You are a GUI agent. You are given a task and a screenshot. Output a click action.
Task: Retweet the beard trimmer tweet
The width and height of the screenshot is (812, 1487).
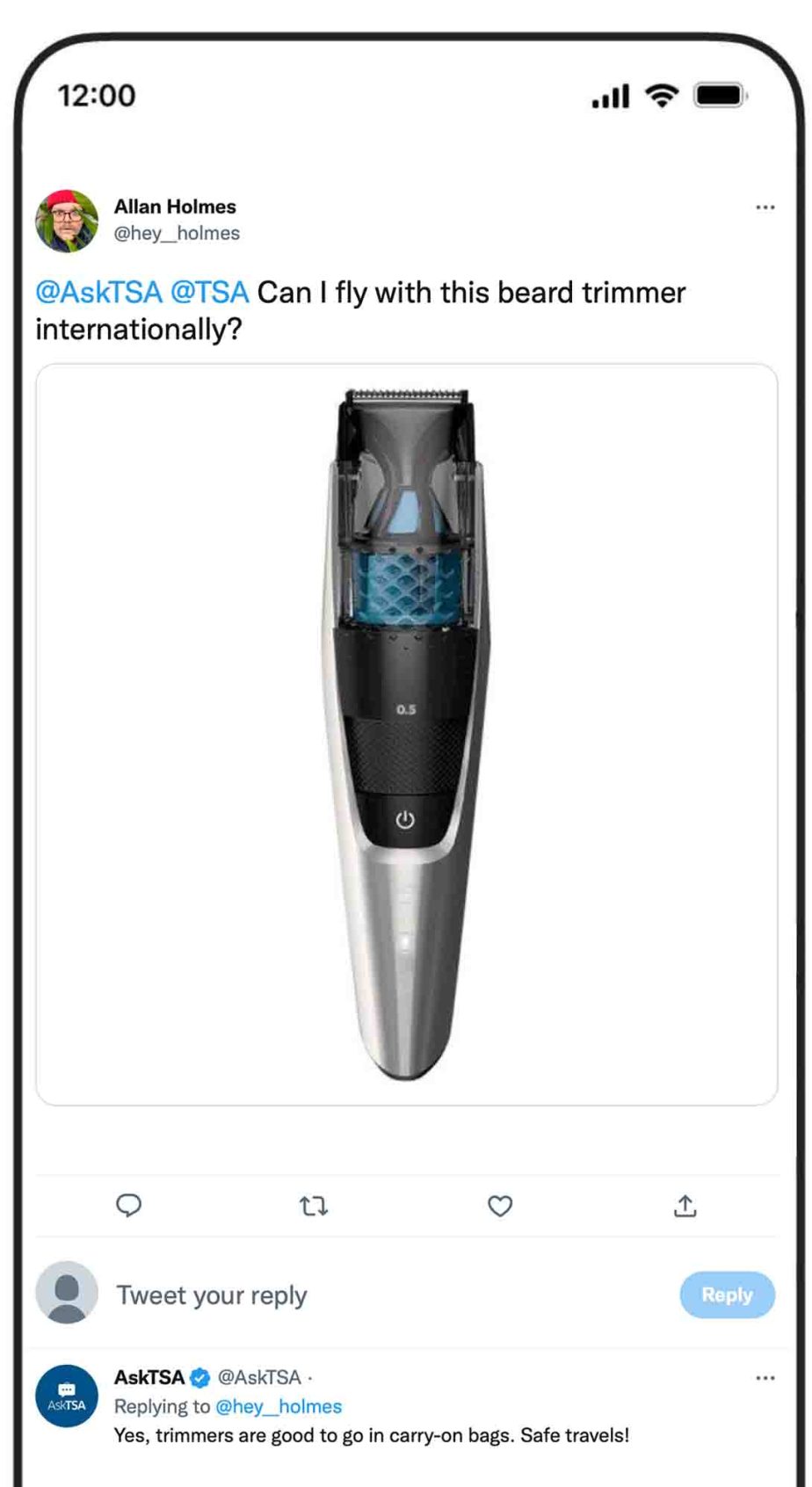pos(314,1206)
